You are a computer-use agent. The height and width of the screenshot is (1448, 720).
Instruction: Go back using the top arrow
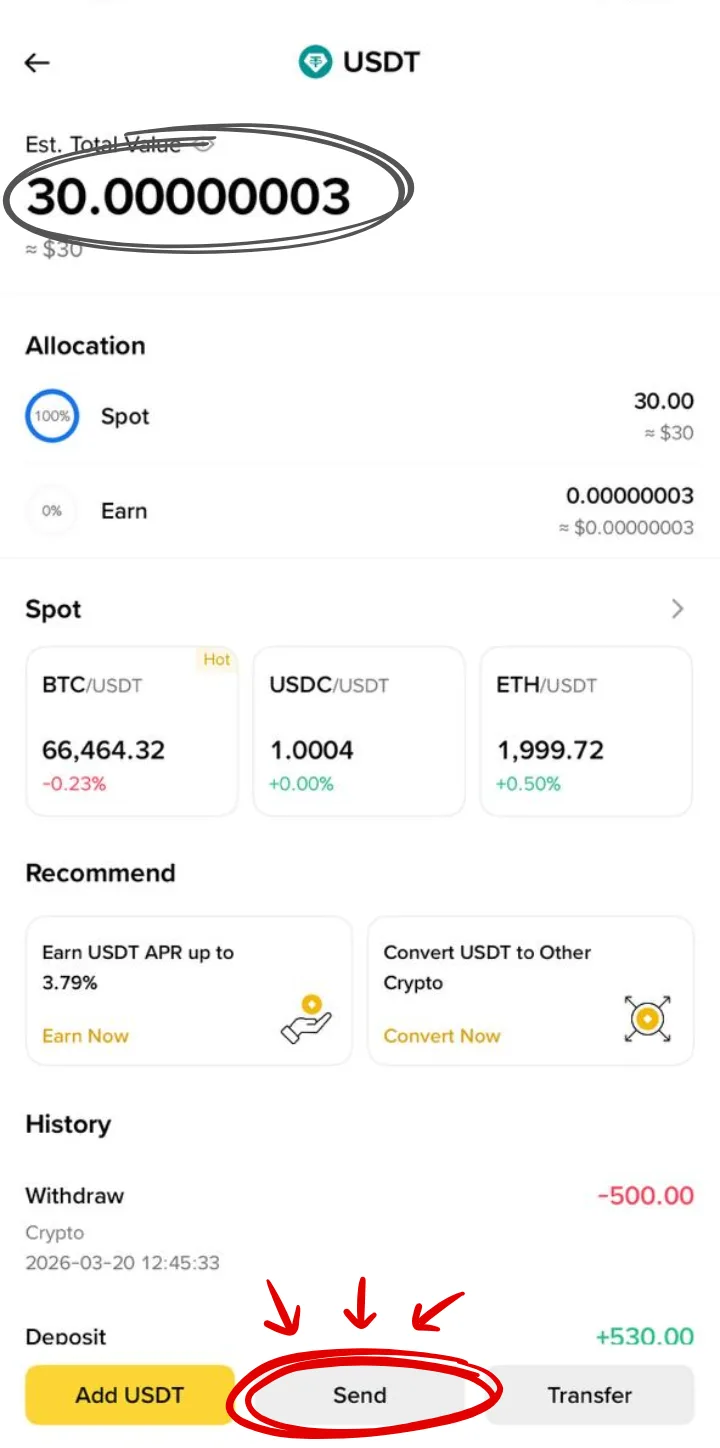[37, 63]
